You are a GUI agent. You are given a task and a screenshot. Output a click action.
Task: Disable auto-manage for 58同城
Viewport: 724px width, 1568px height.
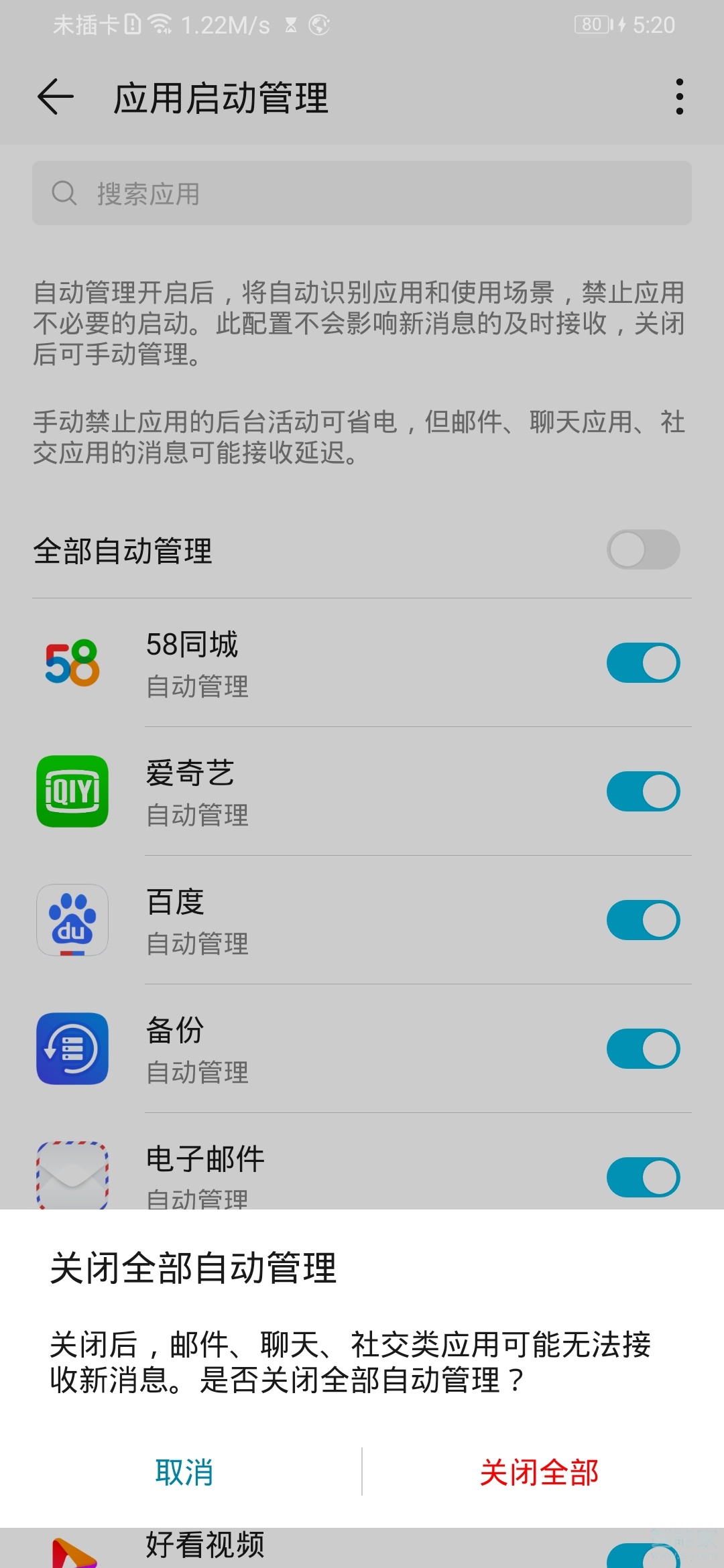click(646, 661)
